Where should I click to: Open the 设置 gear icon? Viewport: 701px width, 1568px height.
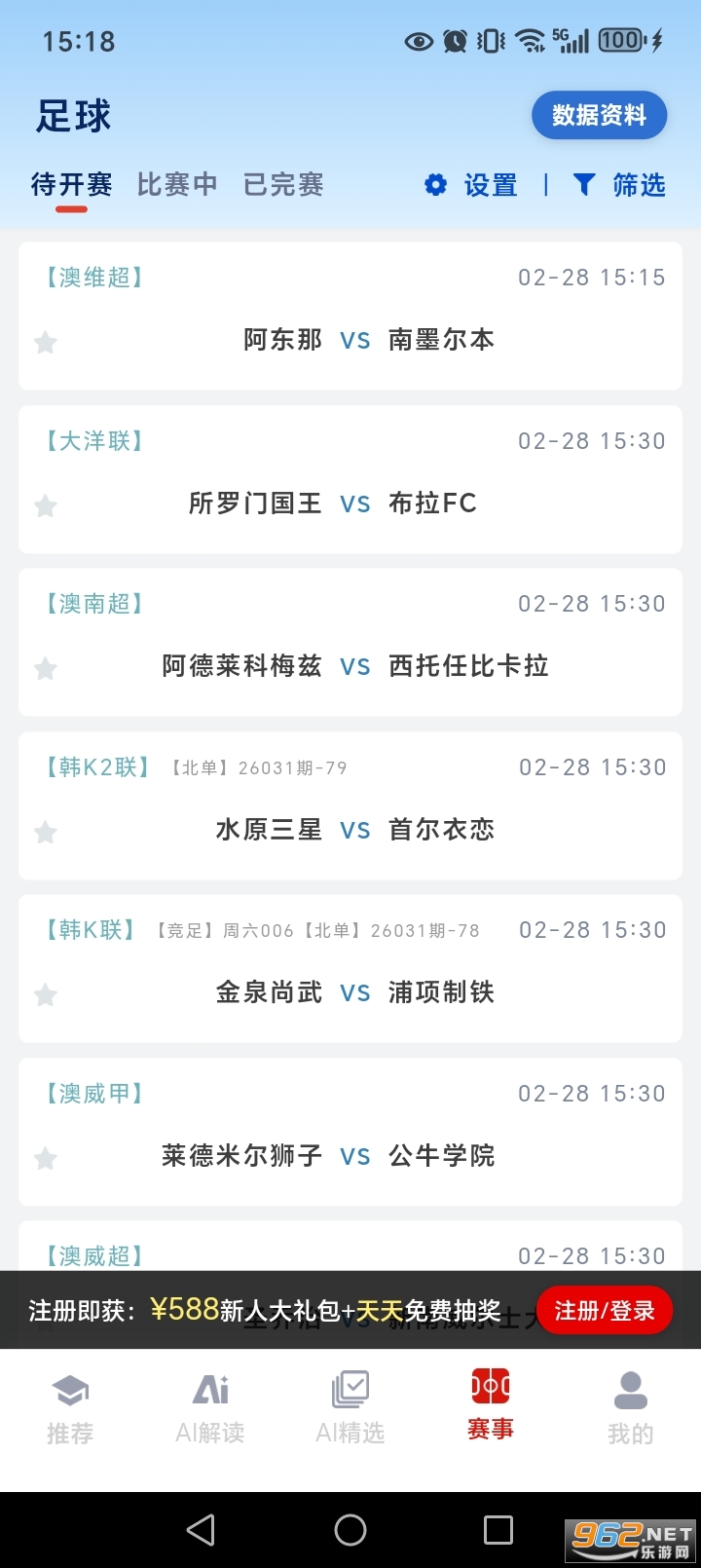435,185
